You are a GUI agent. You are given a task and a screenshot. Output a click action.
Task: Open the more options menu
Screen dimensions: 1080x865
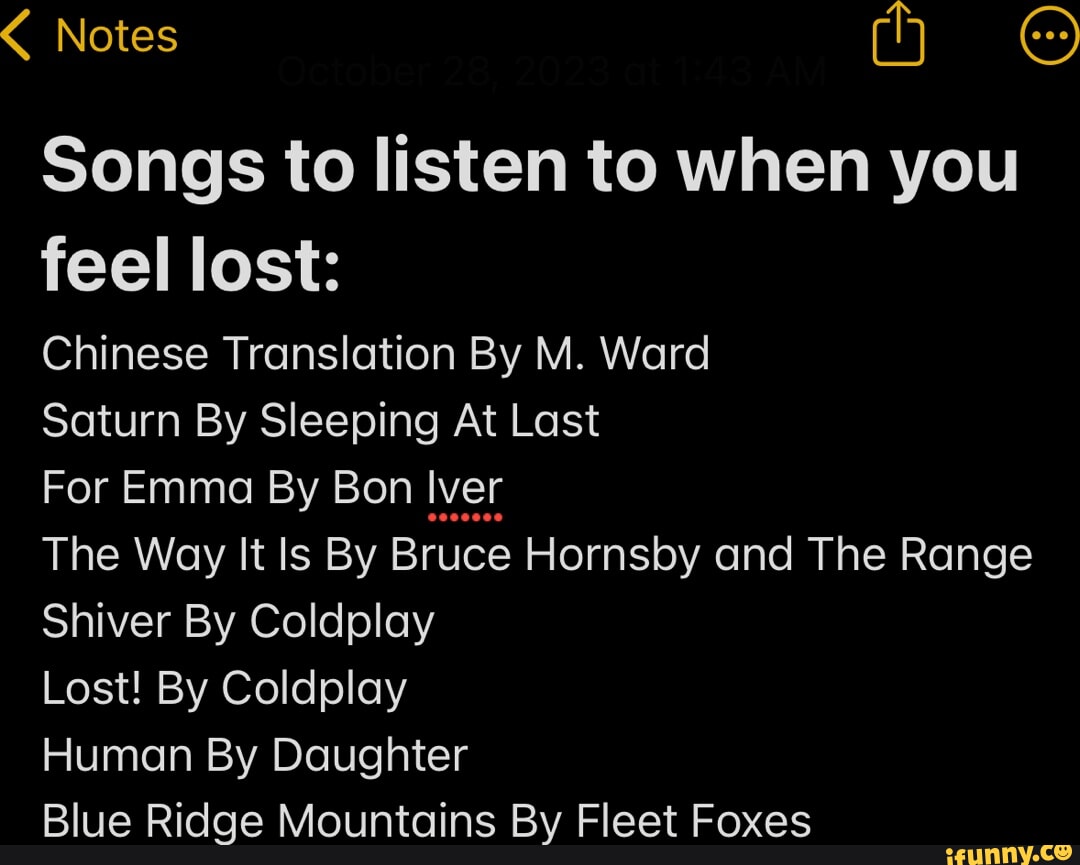tap(1047, 38)
